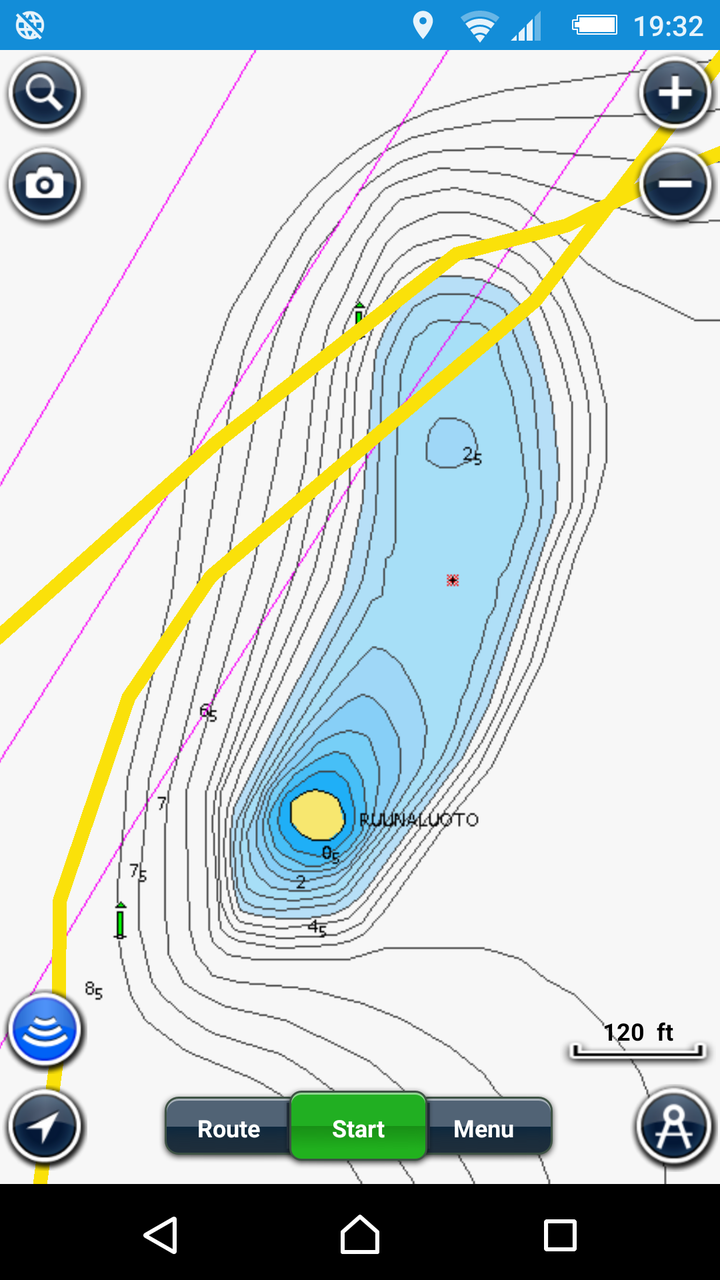Image resolution: width=720 pixels, height=1280 pixels.
Task: Open the search magnifier button
Action: [x=44, y=93]
